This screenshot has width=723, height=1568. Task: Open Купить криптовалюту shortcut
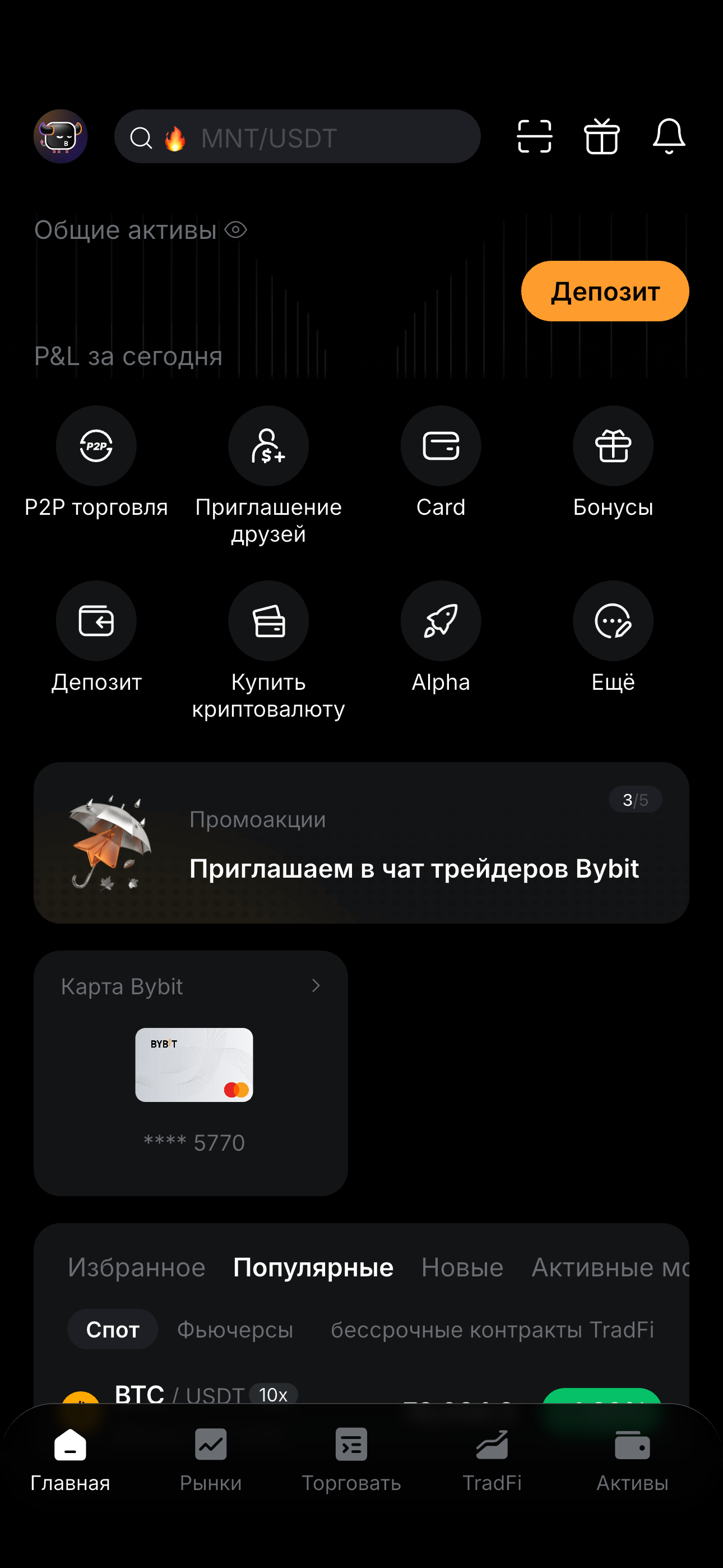[268, 651]
